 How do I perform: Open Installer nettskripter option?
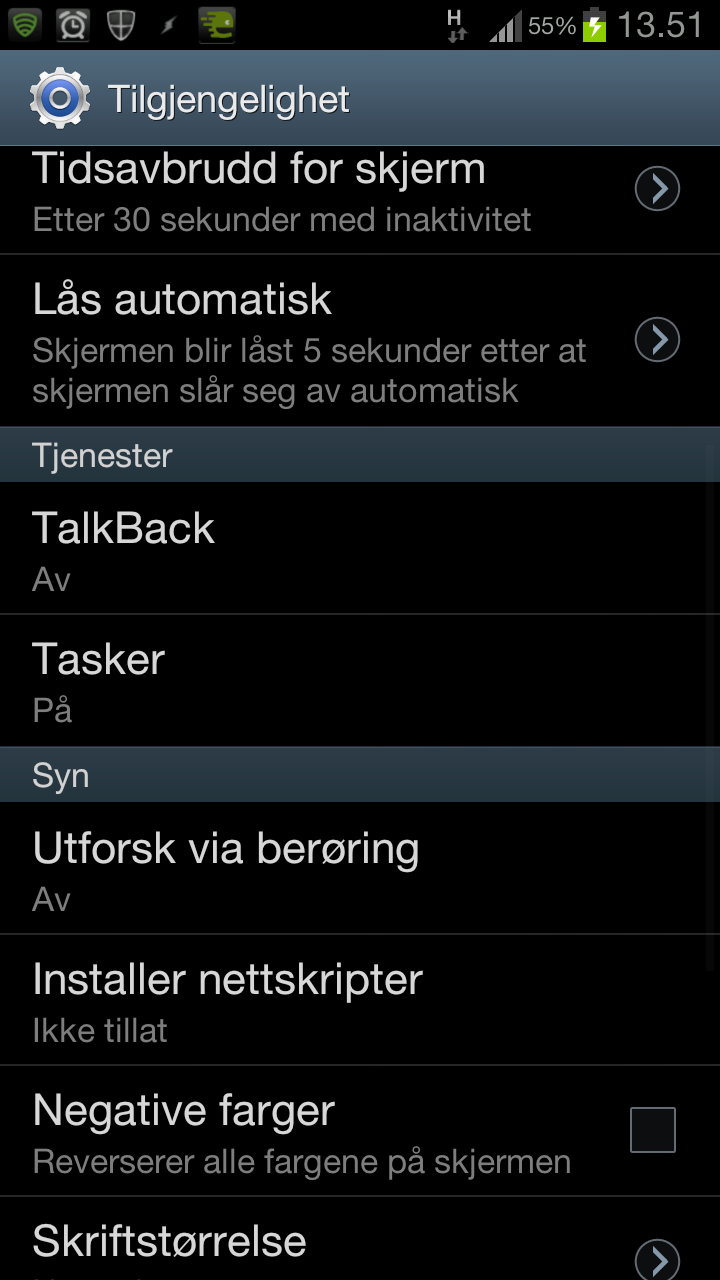(360, 1000)
